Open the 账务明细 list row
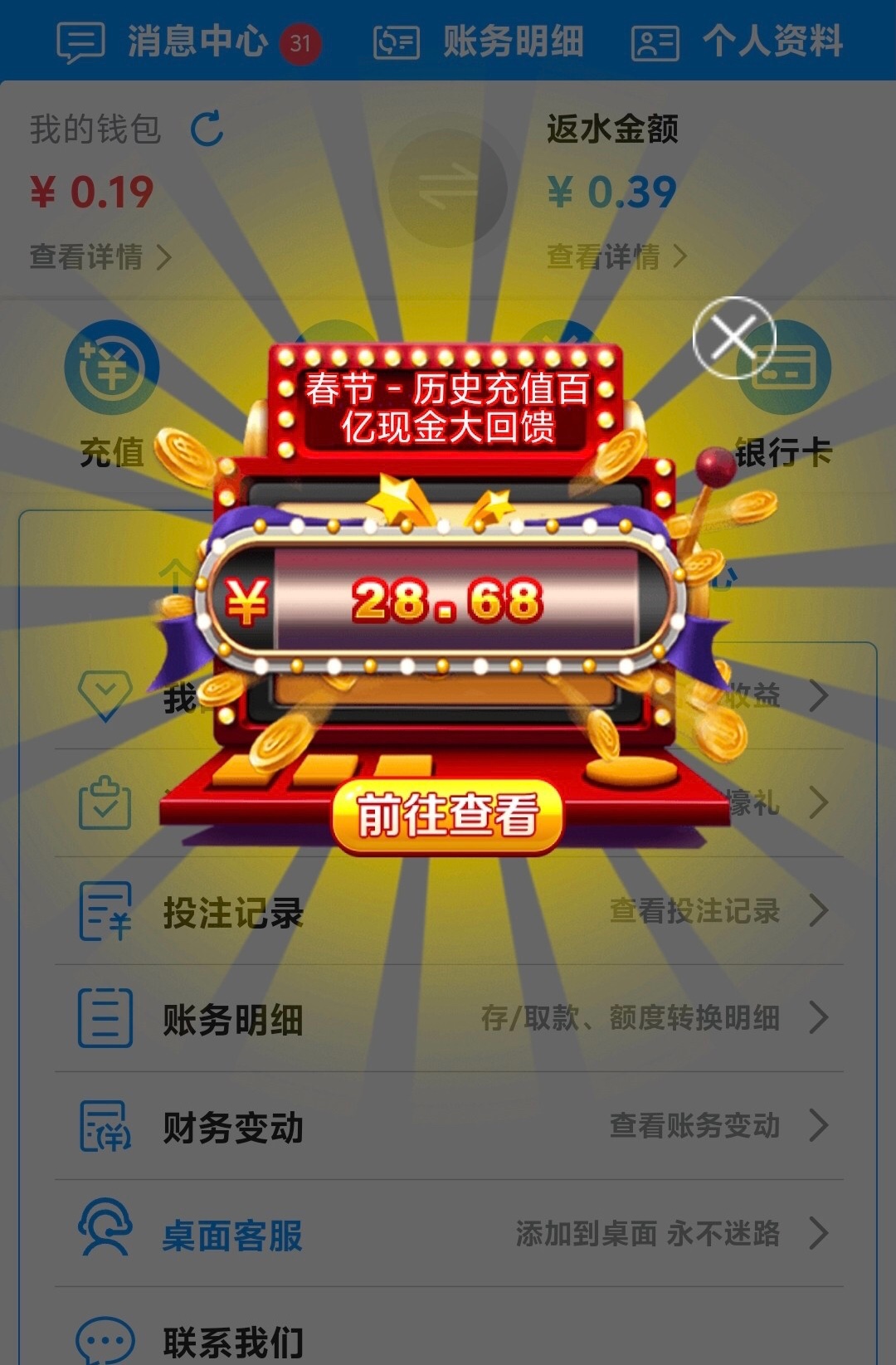The width and height of the screenshot is (896, 1365). pyautogui.click(x=448, y=1018)
